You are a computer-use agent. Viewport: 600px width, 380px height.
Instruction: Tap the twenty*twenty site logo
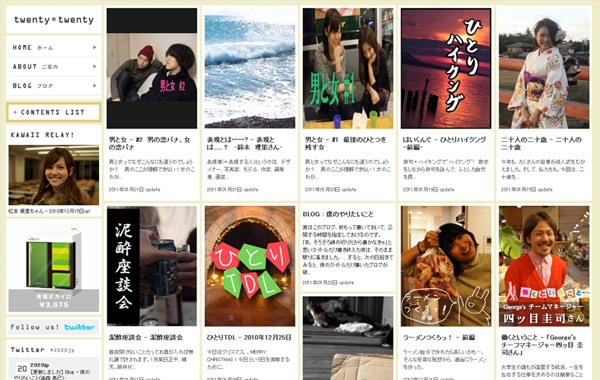pyautogui.click(x=54, y=20)
